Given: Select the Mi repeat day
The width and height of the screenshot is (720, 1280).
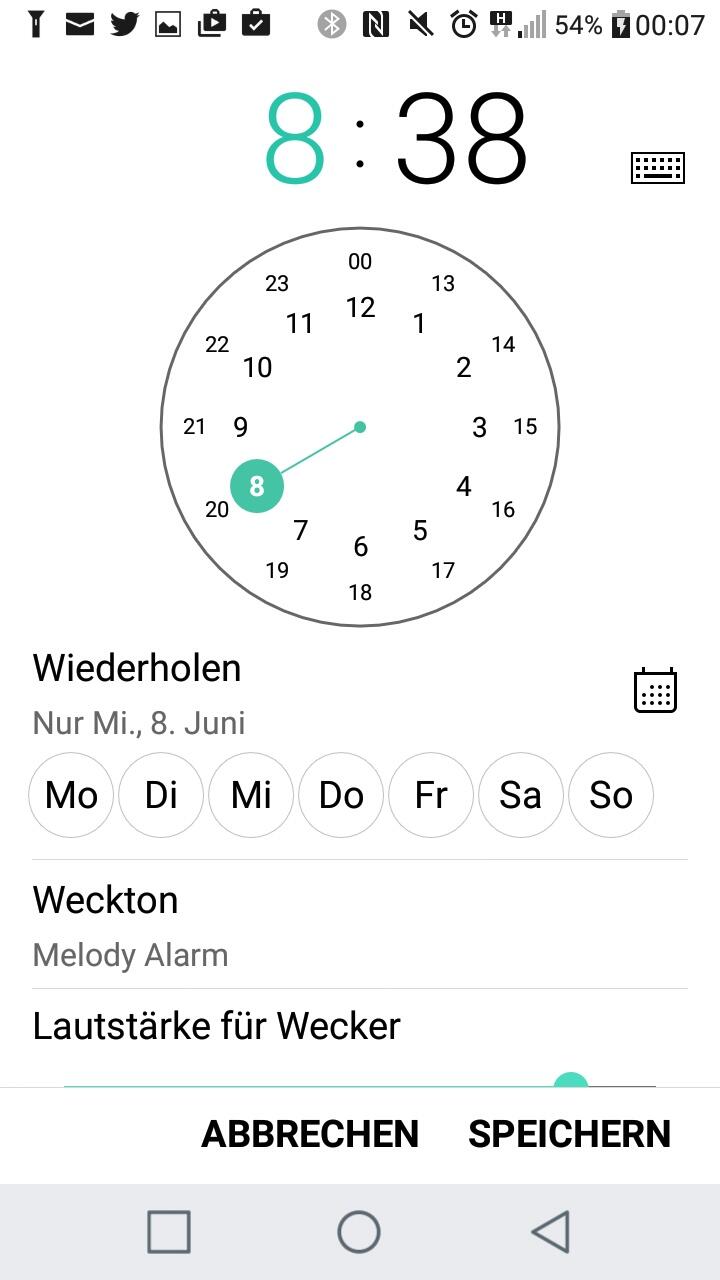Looking at the screenshot, I should pos(251,795).
